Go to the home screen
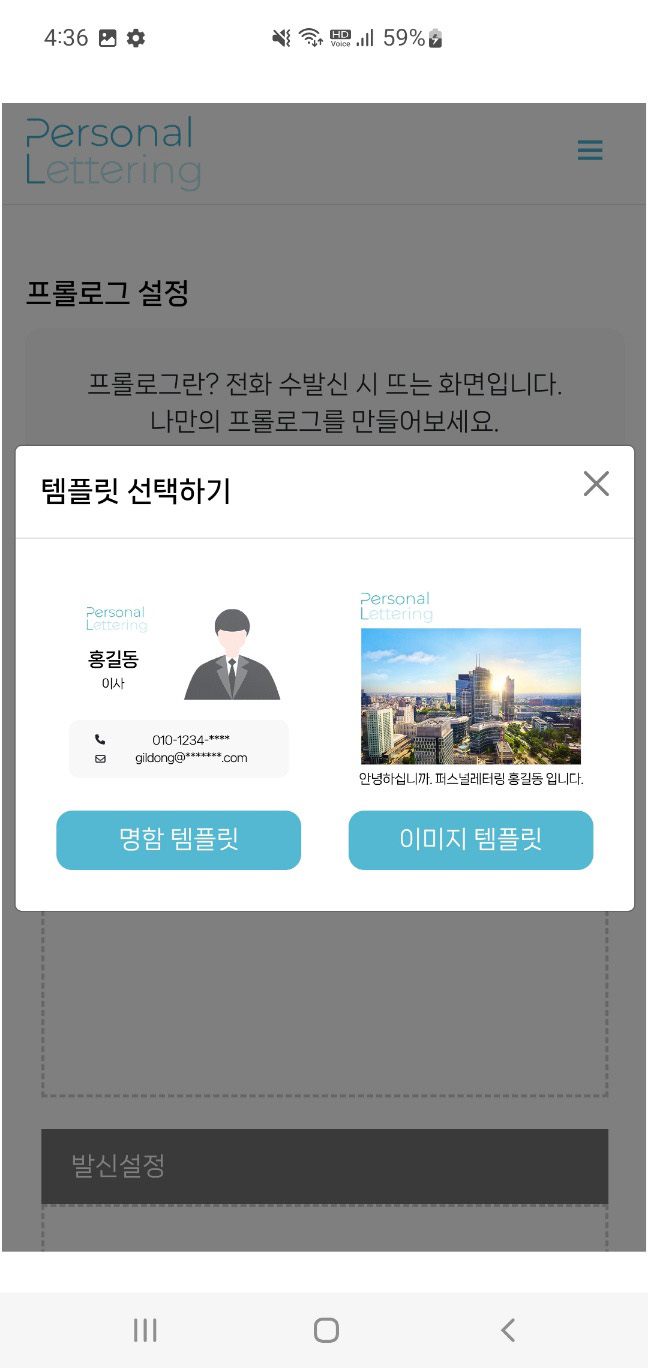 326,1330
